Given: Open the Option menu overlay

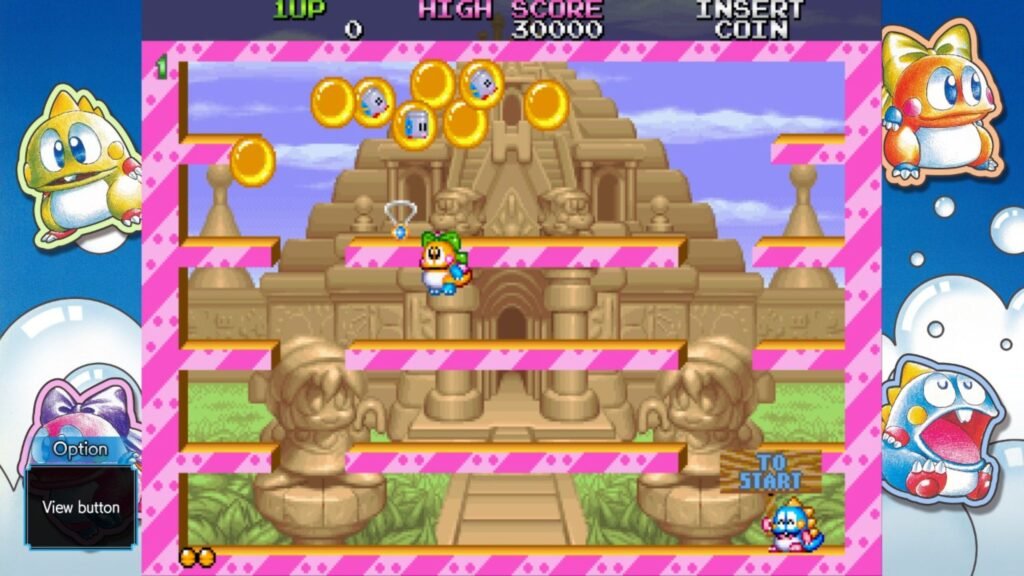Looking at the screenshot, I should [81, 449].
